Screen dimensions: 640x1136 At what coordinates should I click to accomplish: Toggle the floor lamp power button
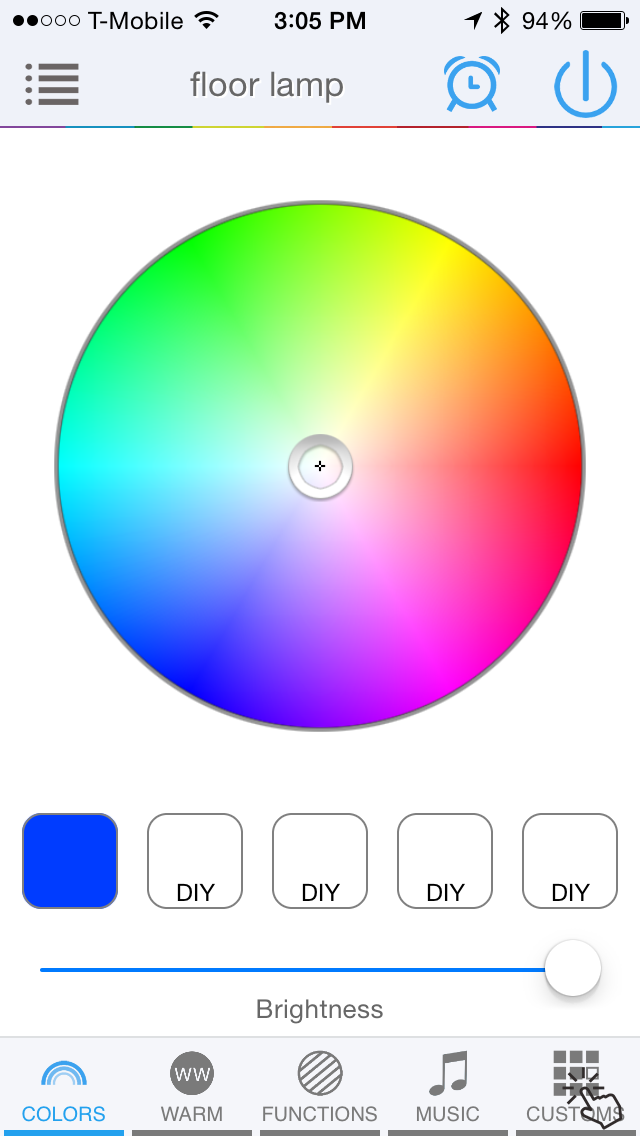pos(586,85)
